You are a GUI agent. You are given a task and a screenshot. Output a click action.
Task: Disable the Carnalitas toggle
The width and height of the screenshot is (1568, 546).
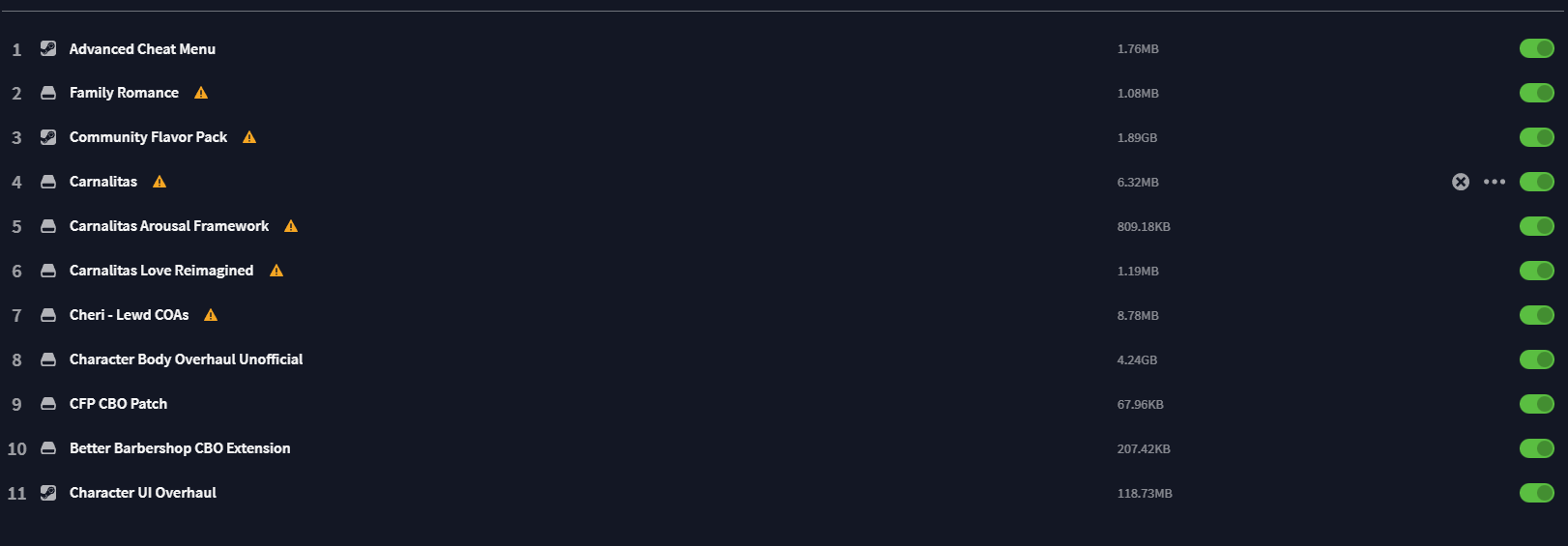[1536, 182]
